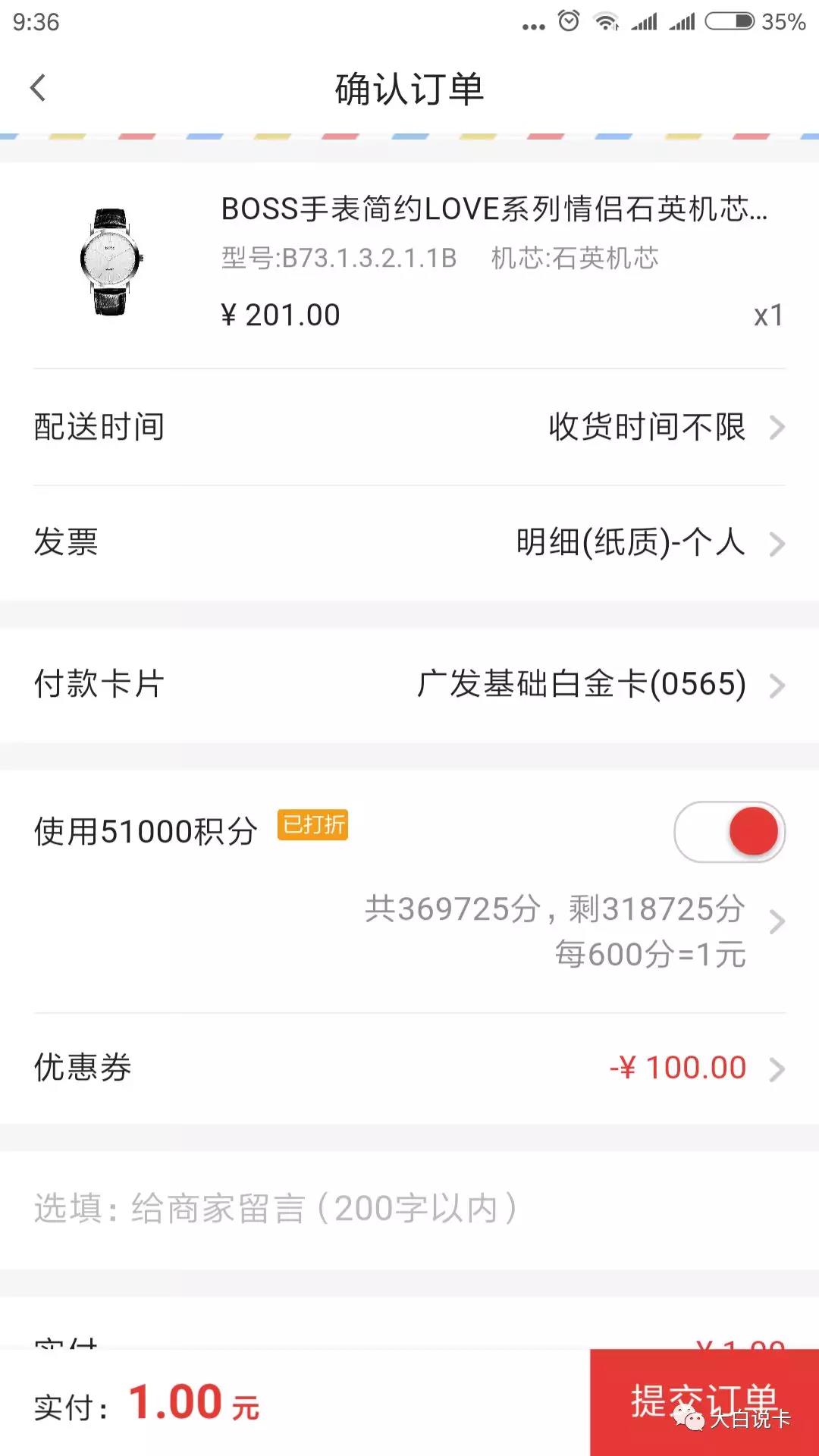Go back from the 确认订单 page
This screenshot has width=819, height=1456.
click(38, 88)
